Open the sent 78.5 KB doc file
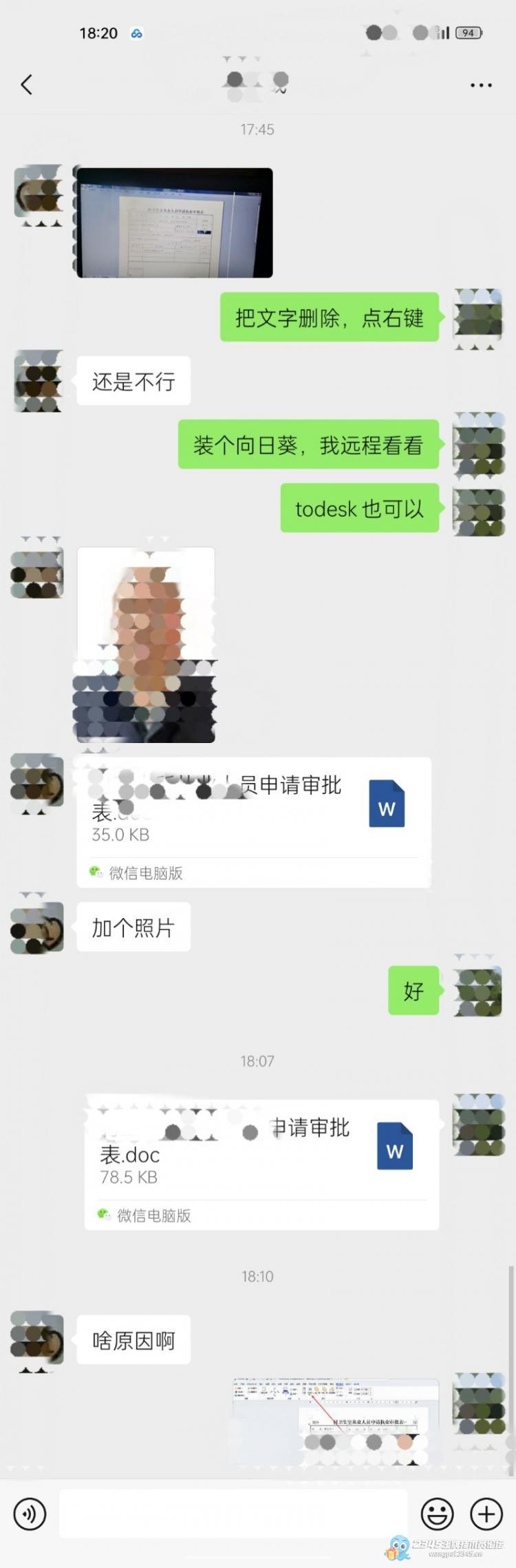516x1568 pixels. click(x=261, y=1164)
